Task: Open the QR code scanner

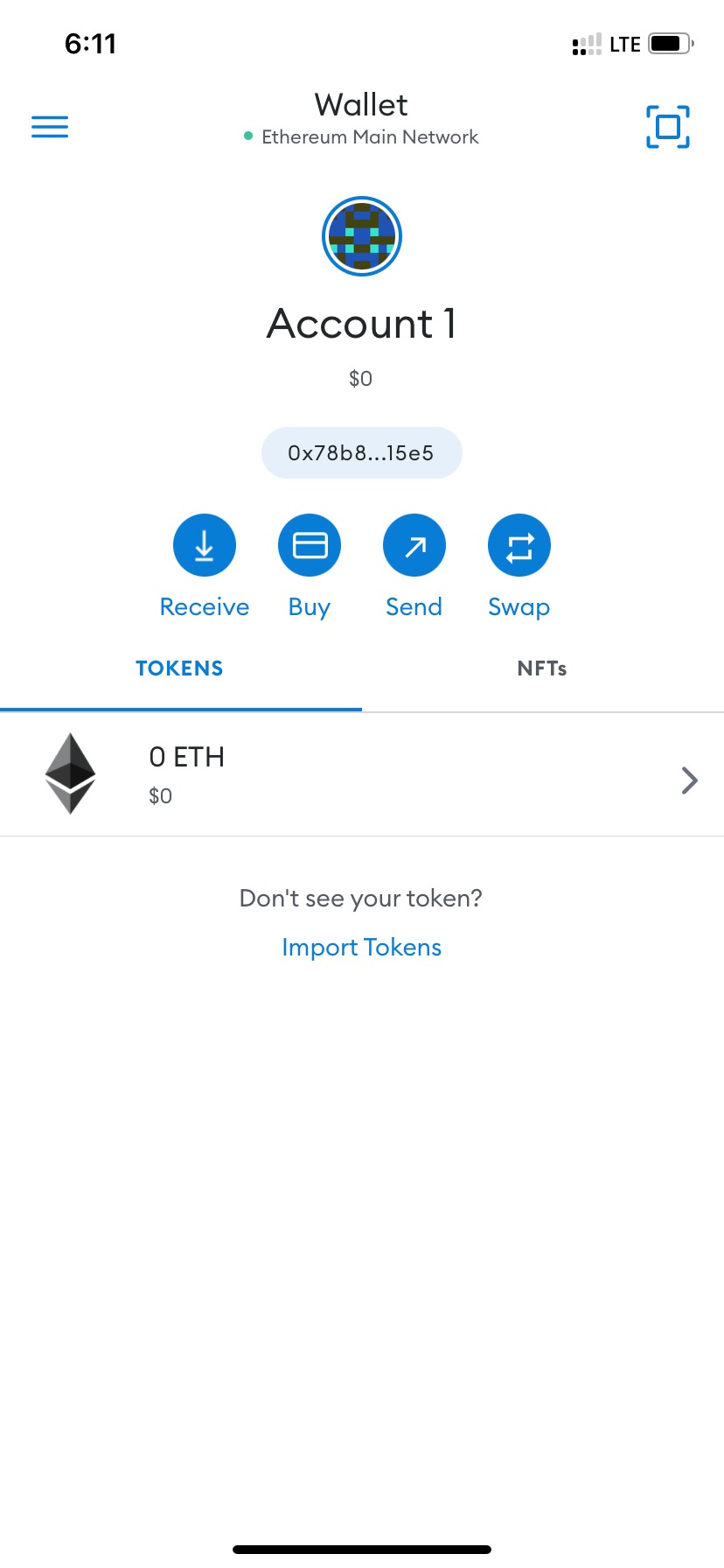Action: click(667, 127)
